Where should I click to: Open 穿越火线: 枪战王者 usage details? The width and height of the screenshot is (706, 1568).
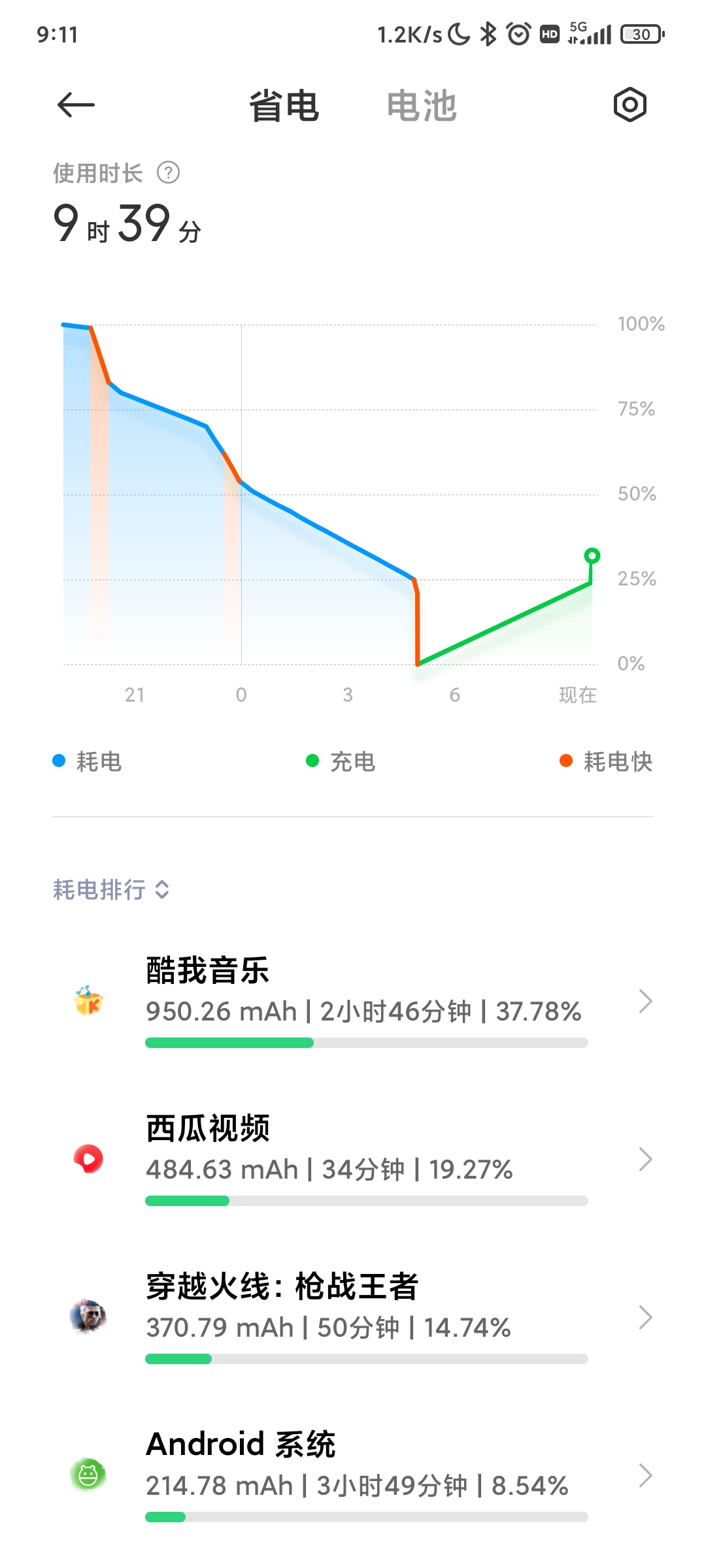tap(366, 1317)
